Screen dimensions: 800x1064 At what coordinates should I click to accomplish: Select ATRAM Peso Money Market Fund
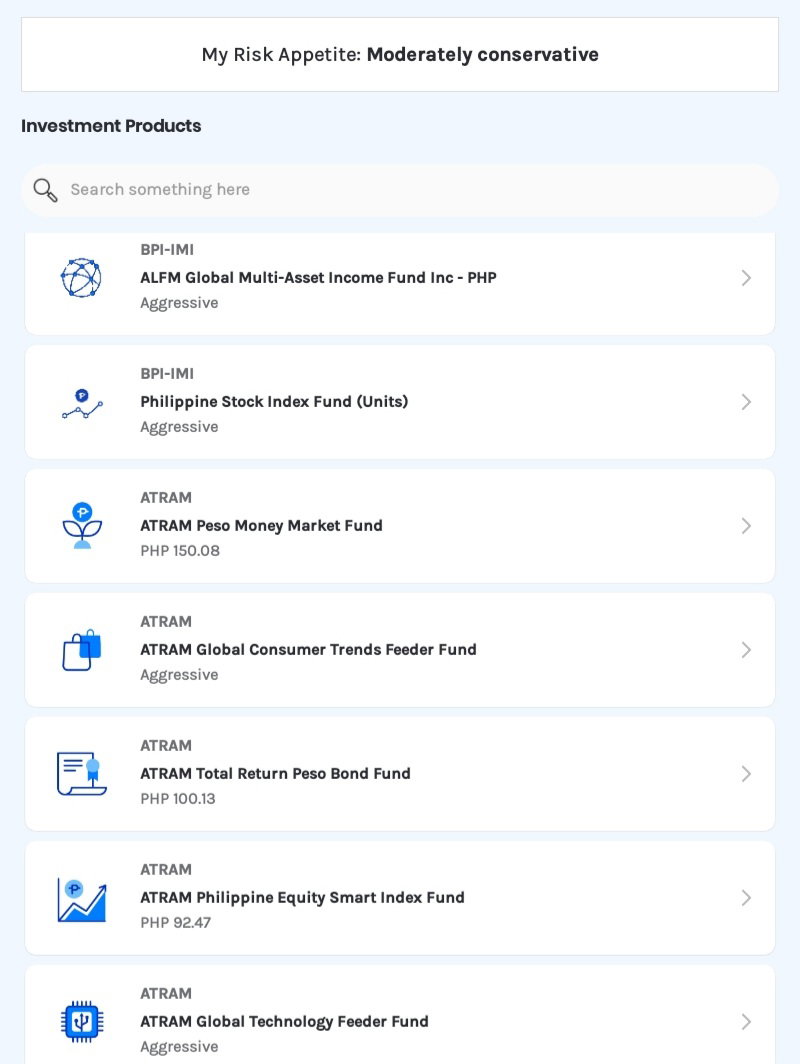(400, 526)
